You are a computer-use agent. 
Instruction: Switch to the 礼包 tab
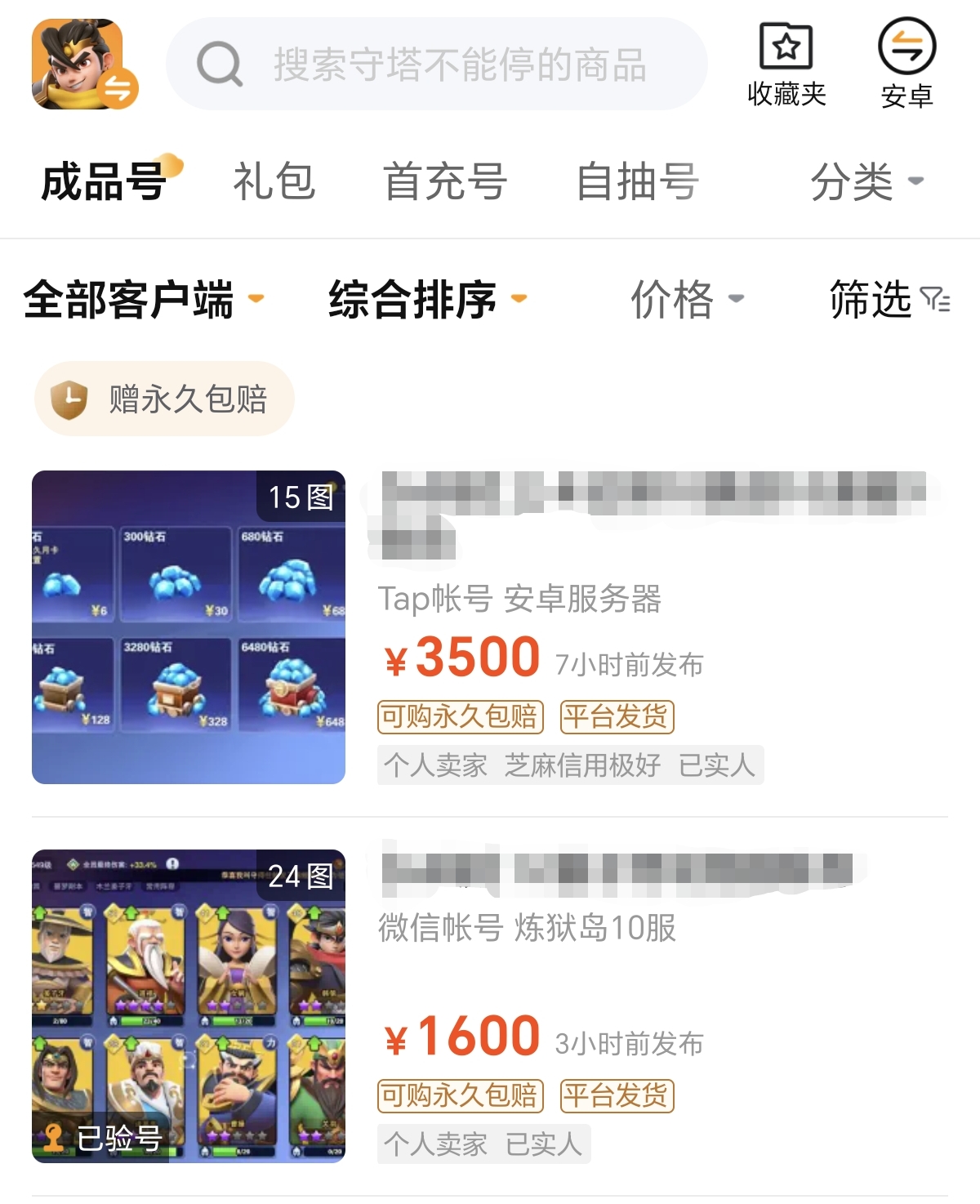coord(274,181)
